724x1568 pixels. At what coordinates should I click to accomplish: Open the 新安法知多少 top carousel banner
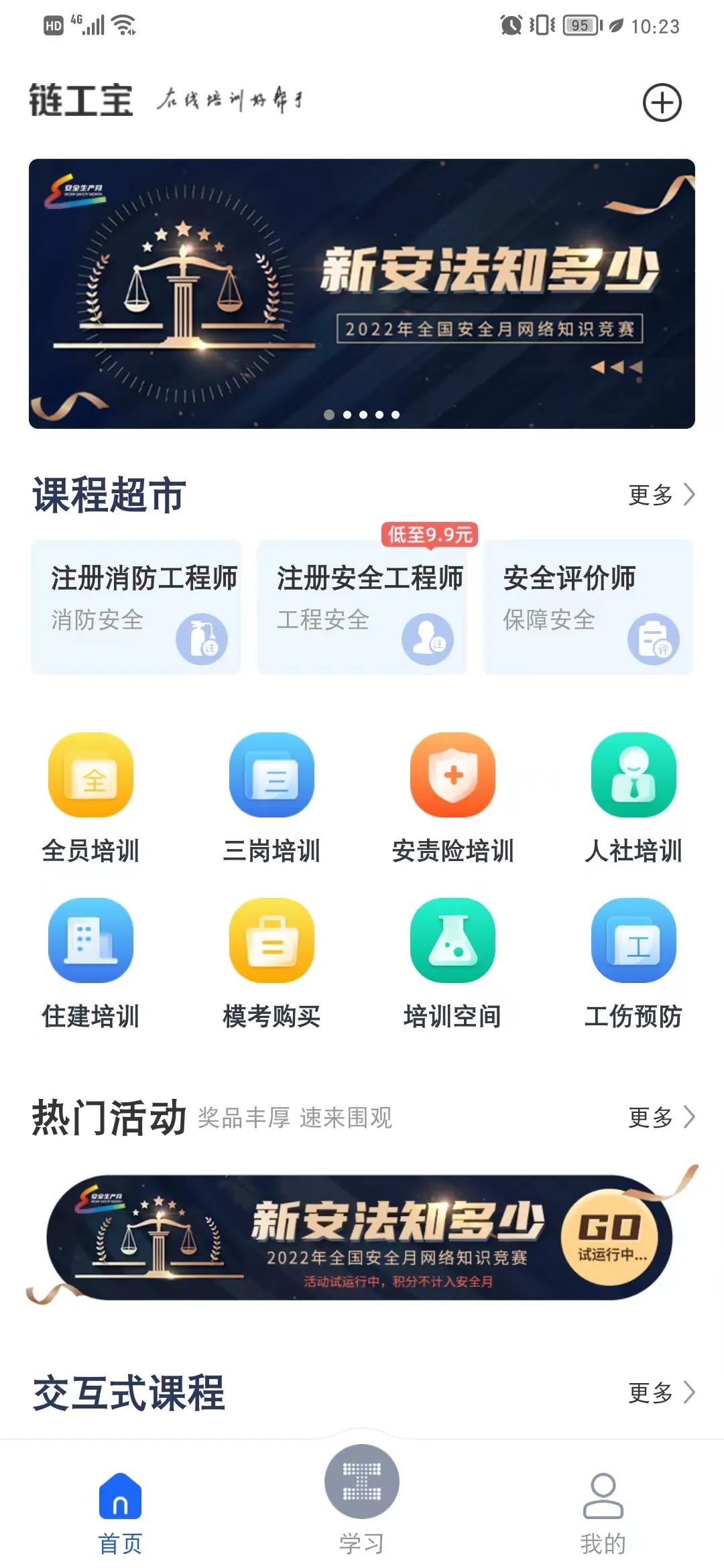pos(362,293)
